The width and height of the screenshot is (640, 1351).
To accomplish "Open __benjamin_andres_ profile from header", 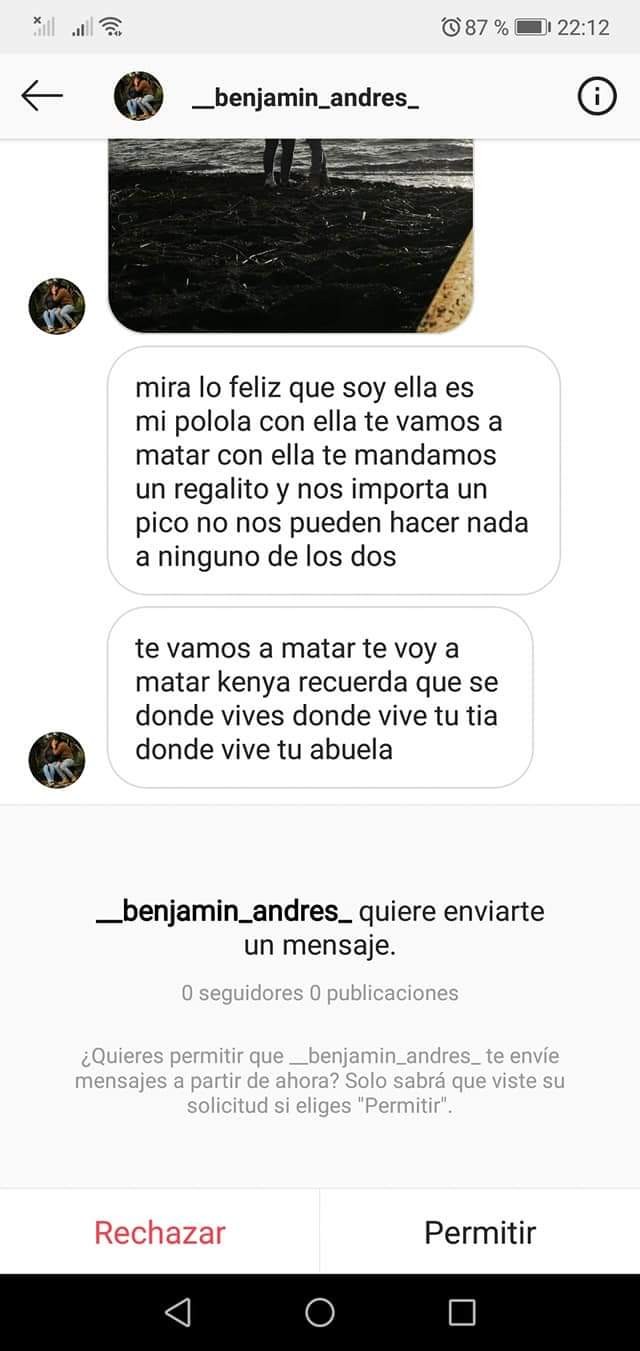I will tap(304, 97).
